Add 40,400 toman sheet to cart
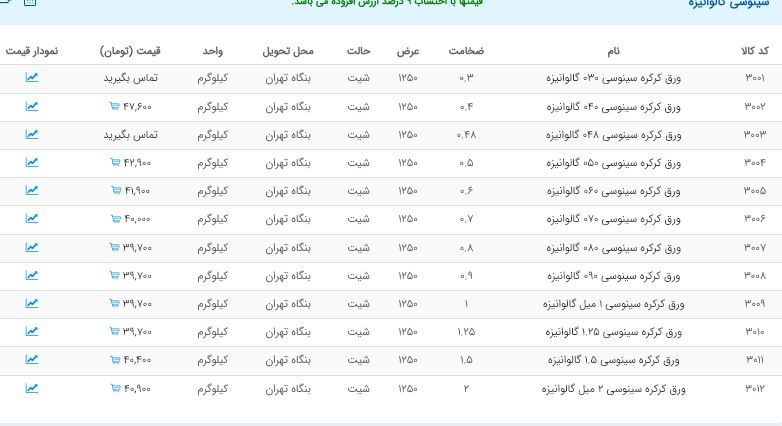Image resolution: width=782 pixels, height=426 pixels. (114, 359)
